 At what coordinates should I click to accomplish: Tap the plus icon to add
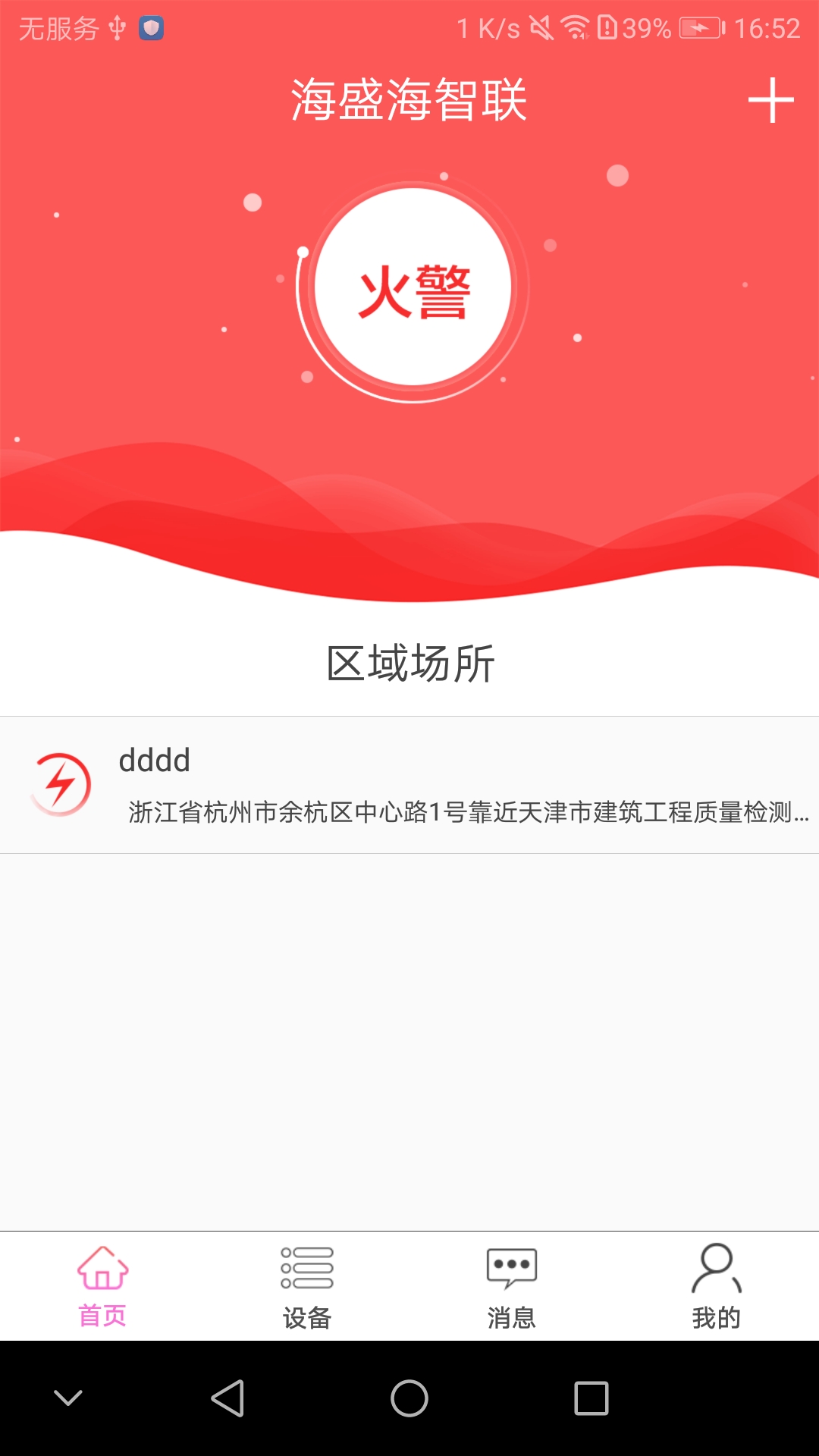coord(770,100)
